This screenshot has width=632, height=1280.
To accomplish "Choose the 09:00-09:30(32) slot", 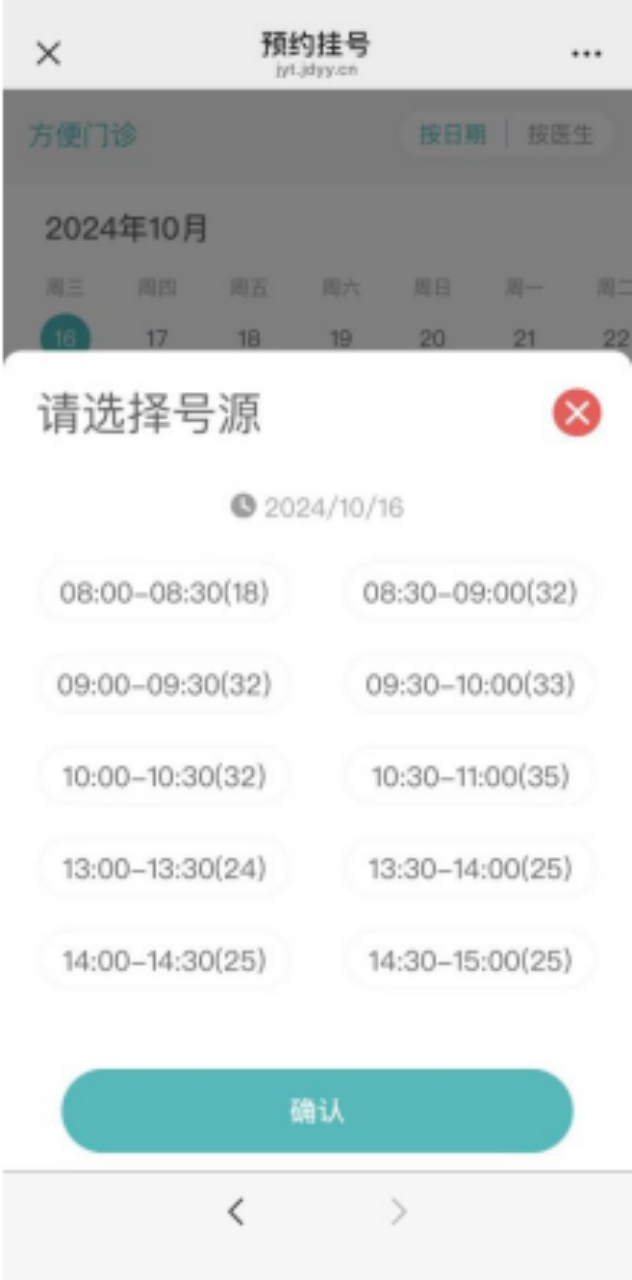I will pyautogui.click(x=164, y=685).
